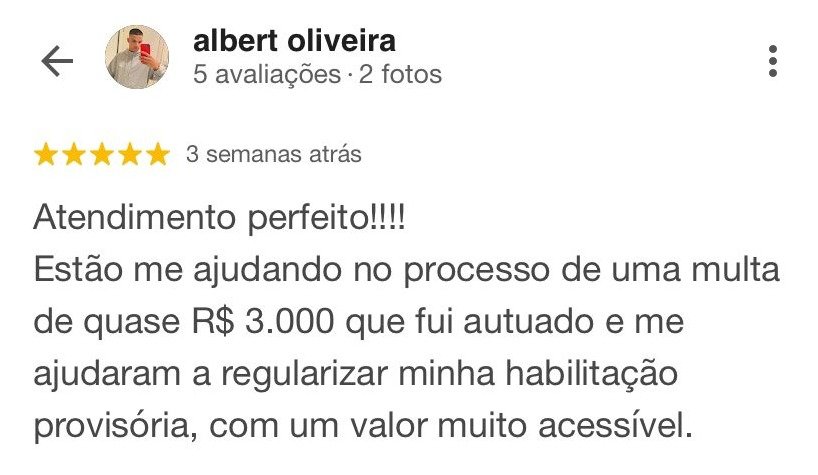Image resolution: width=818 pixels, height=475 pixels.
Task: Open albert oliveira's profile picture
Action: point(137,58)
